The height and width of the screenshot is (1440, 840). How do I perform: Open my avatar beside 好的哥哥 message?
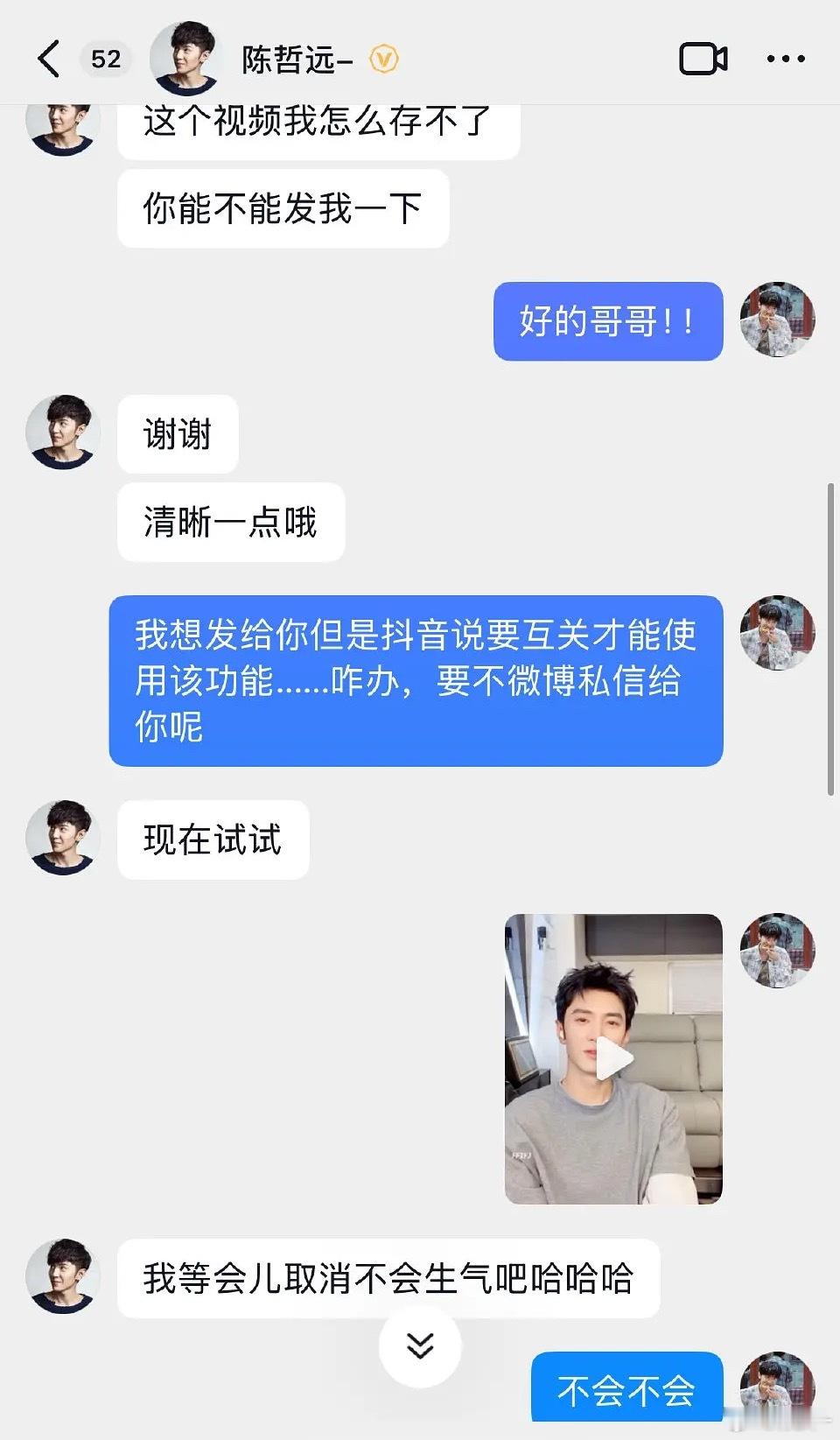click(x=777, y=320)
